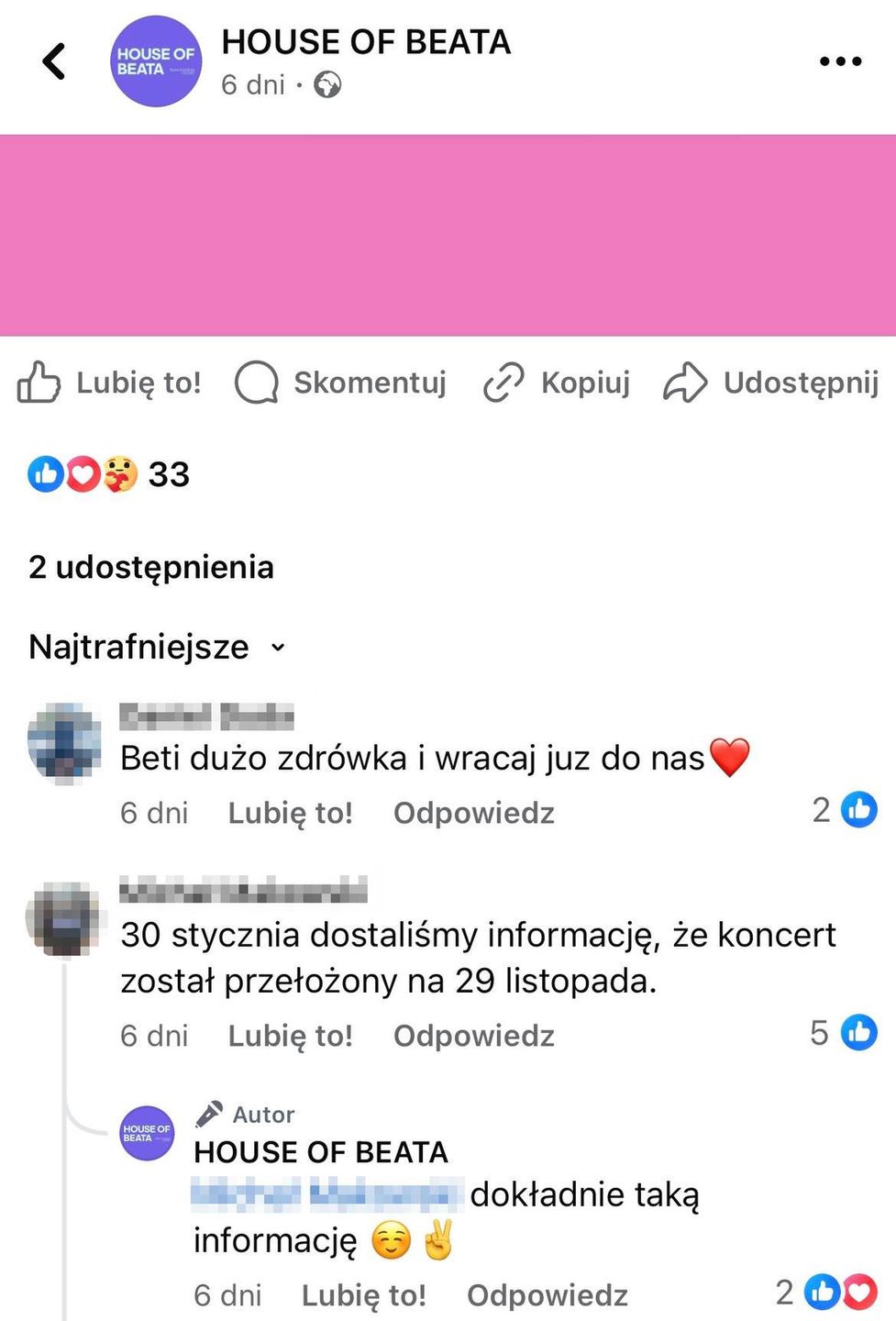Open the mentioned profile in the author's reply

pyautogui.click(x=326, y=1193)
